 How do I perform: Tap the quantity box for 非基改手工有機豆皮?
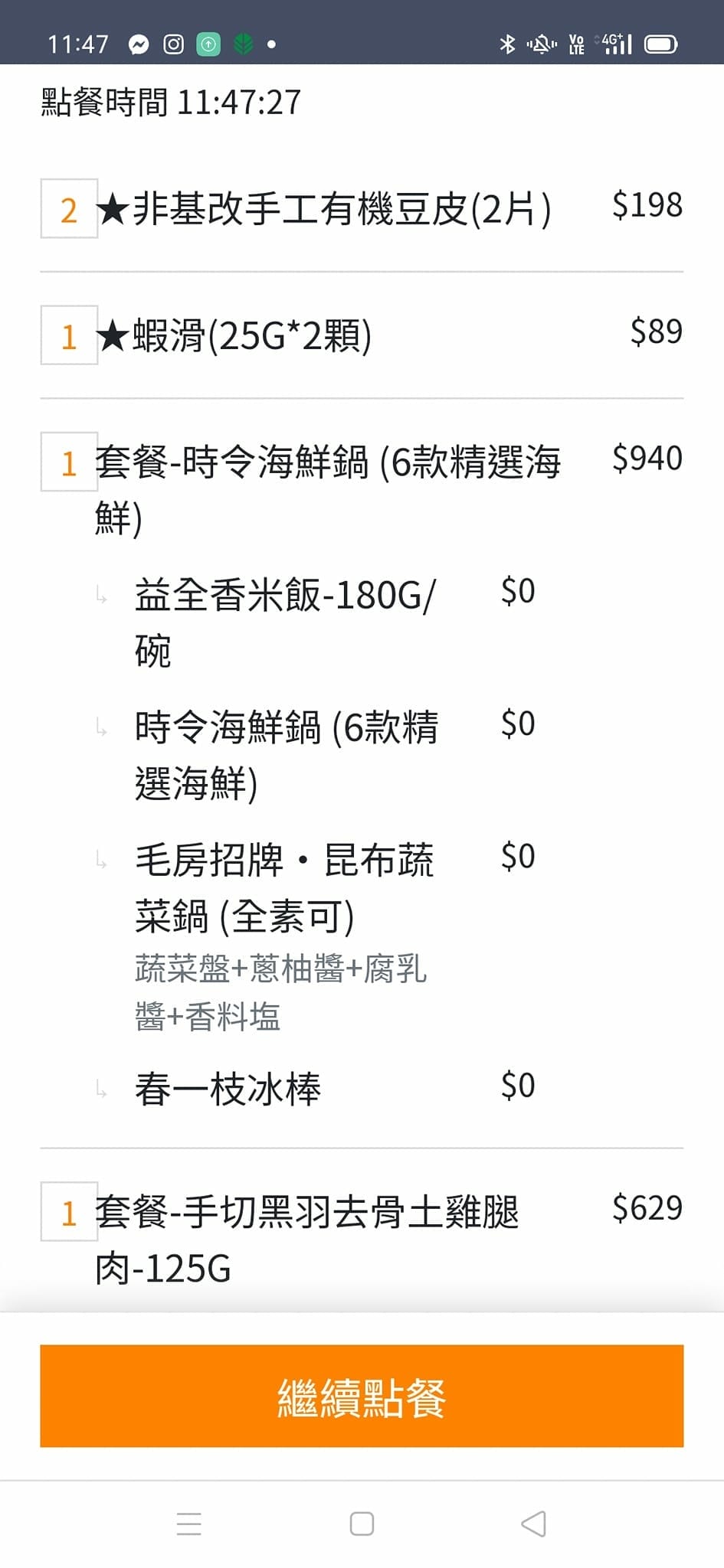coord(69,208)
